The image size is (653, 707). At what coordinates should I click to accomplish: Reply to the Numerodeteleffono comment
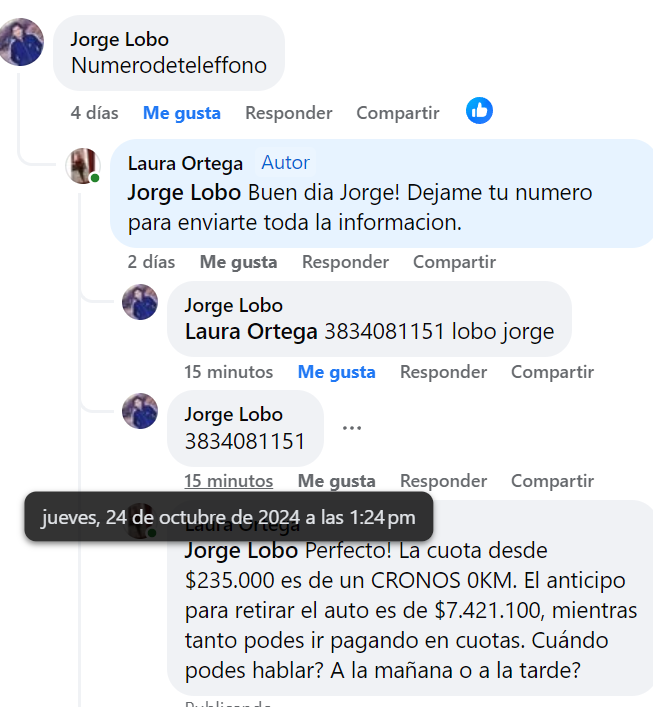(x=288, y=113)
